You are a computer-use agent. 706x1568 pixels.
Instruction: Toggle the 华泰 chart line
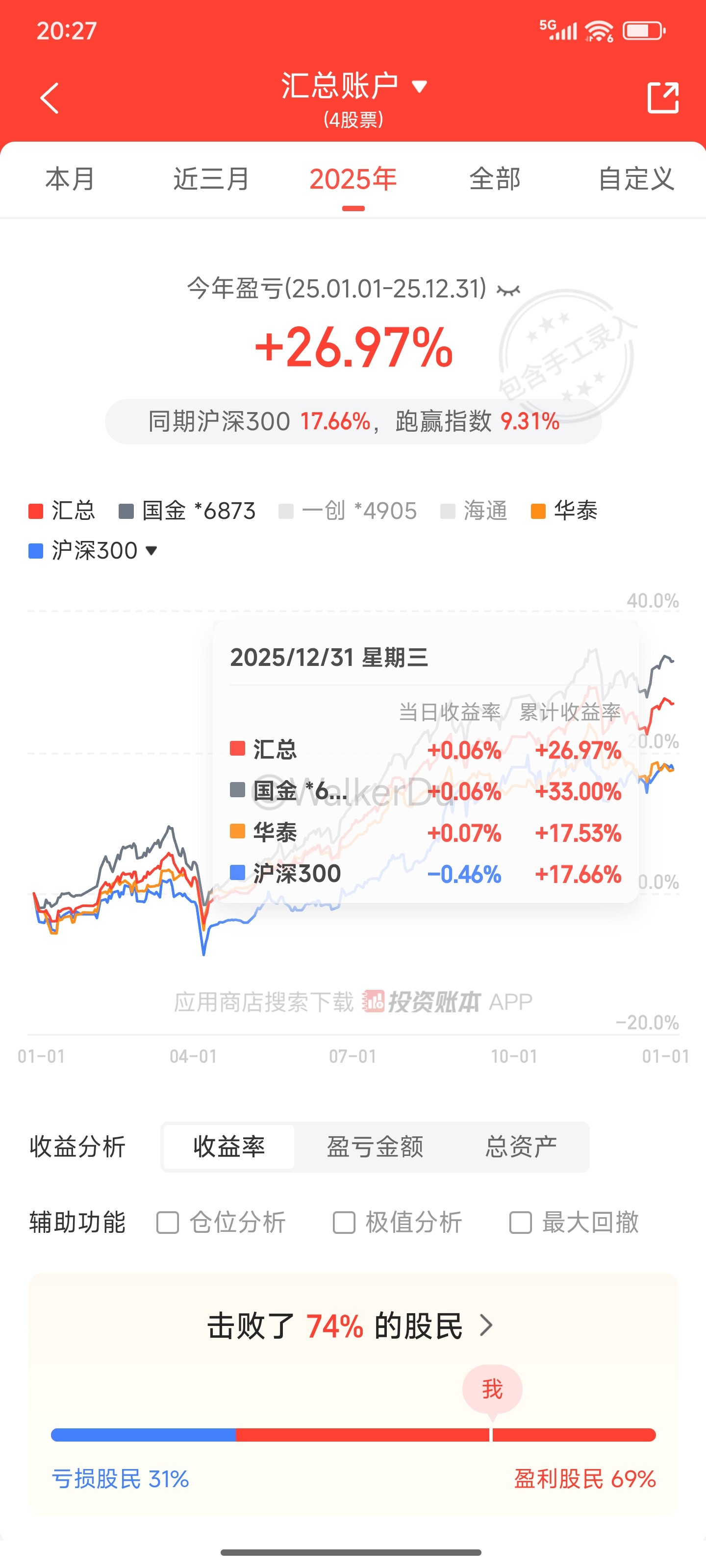[x=564, y=511]
